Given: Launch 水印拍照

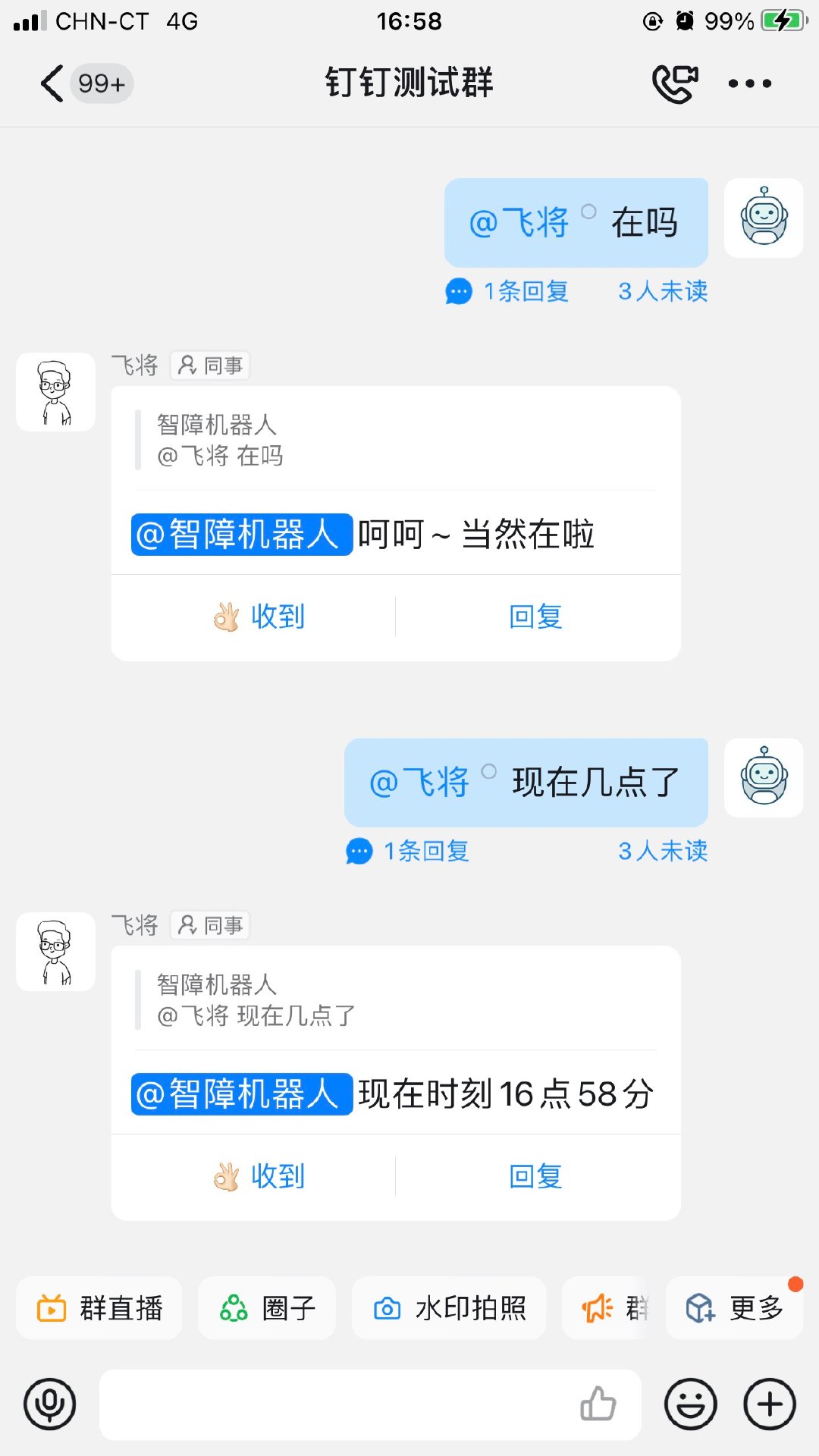Looking at the screenshot, I should 449,1308.
